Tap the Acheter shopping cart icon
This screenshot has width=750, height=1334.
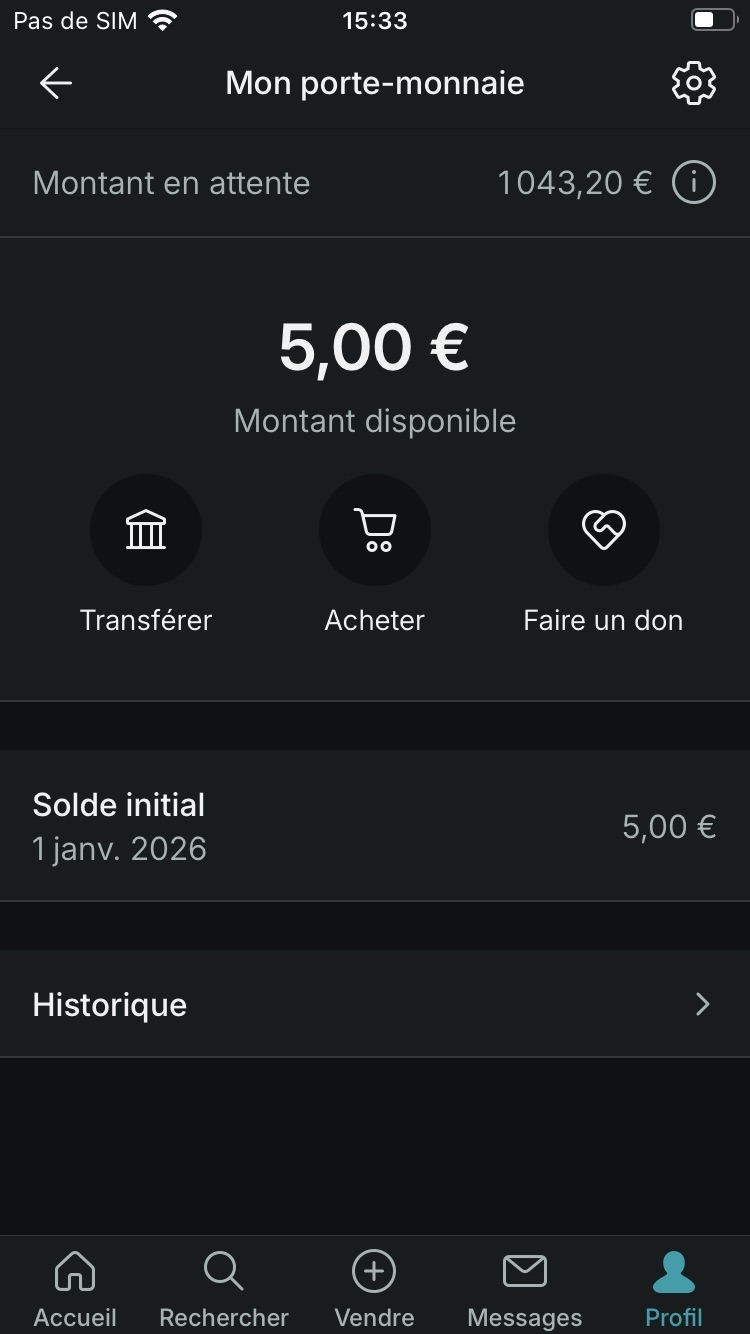(375, 530)
